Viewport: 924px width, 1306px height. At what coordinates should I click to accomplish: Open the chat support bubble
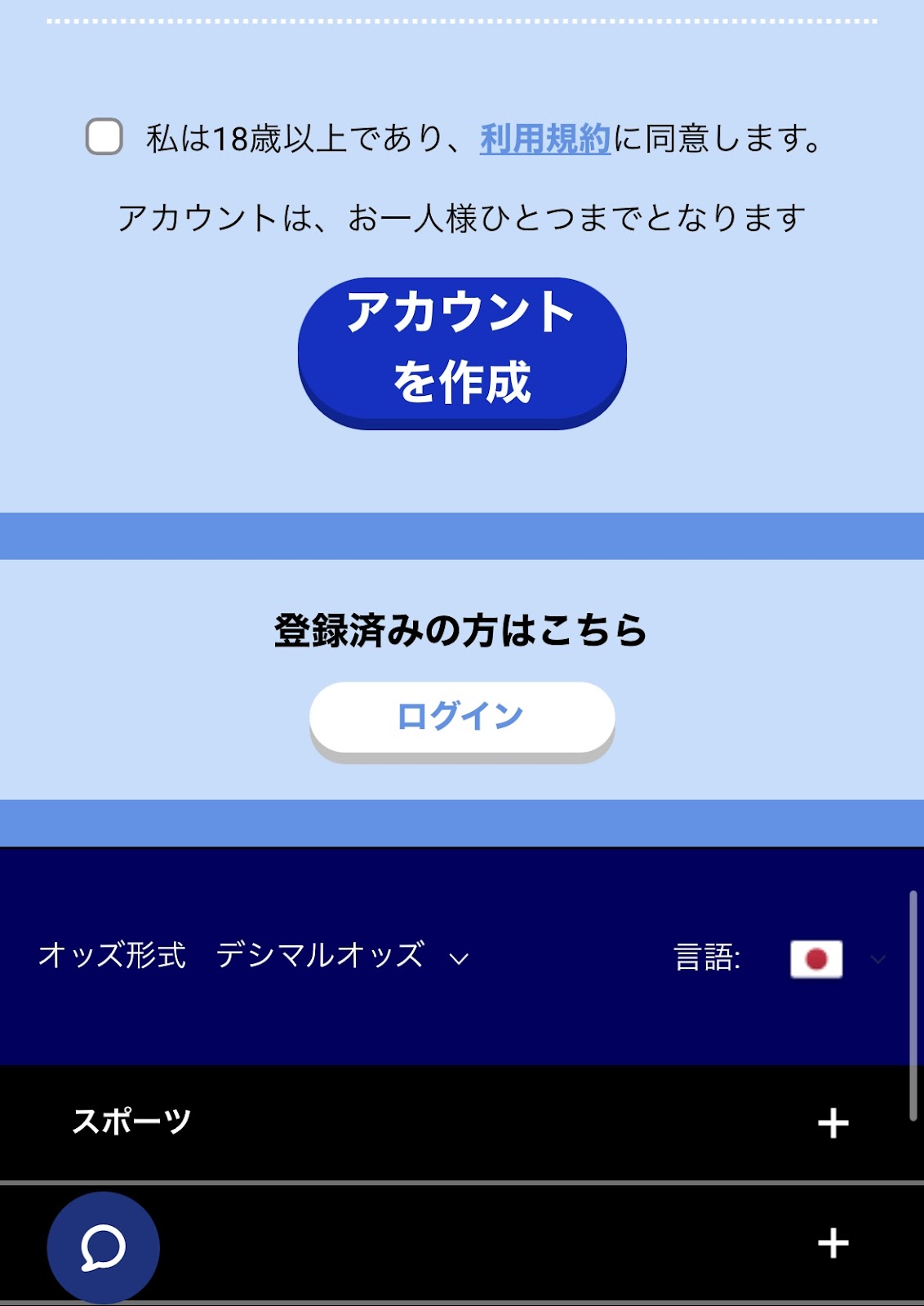point(103,1247)
